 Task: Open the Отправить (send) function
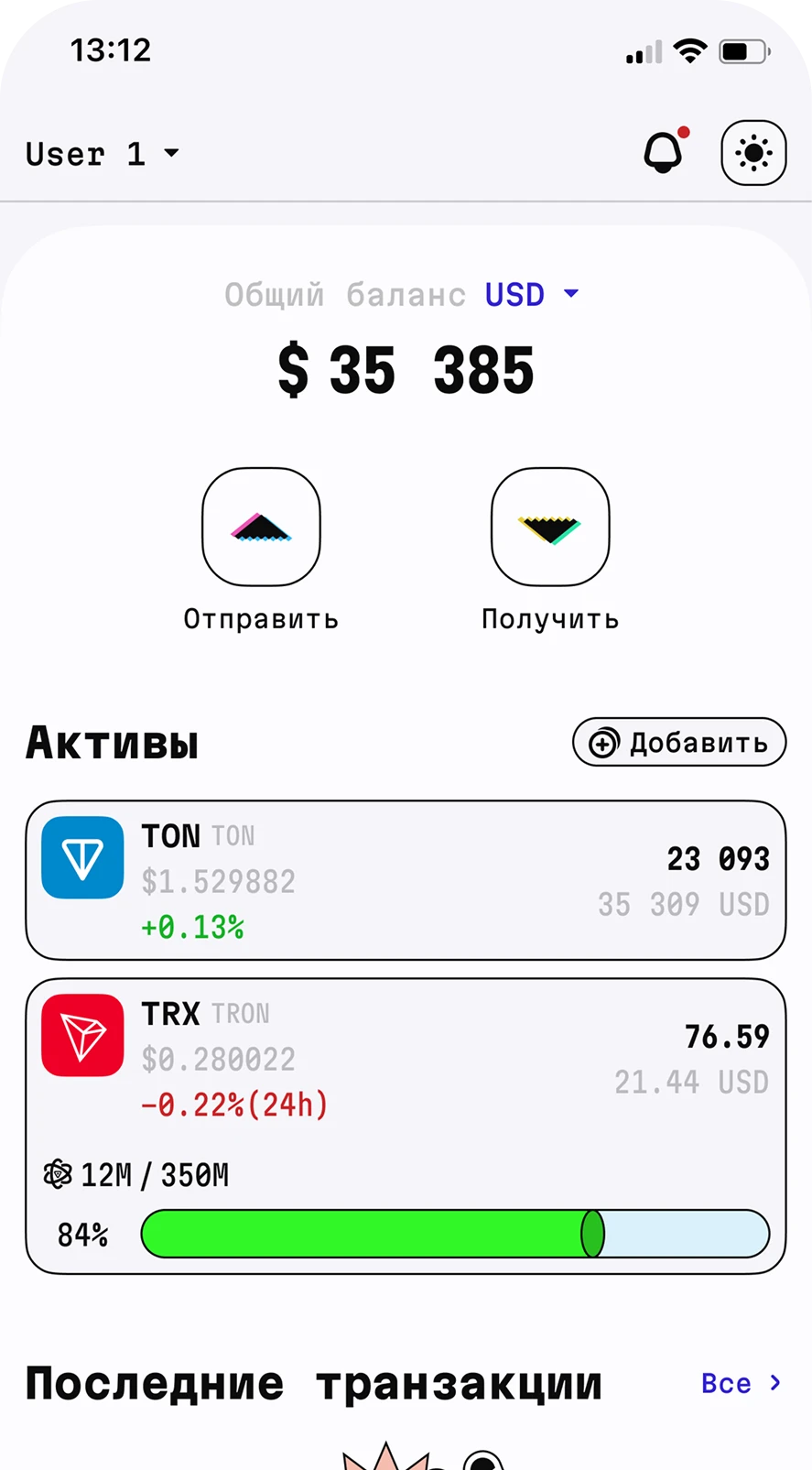pos(261,527)
